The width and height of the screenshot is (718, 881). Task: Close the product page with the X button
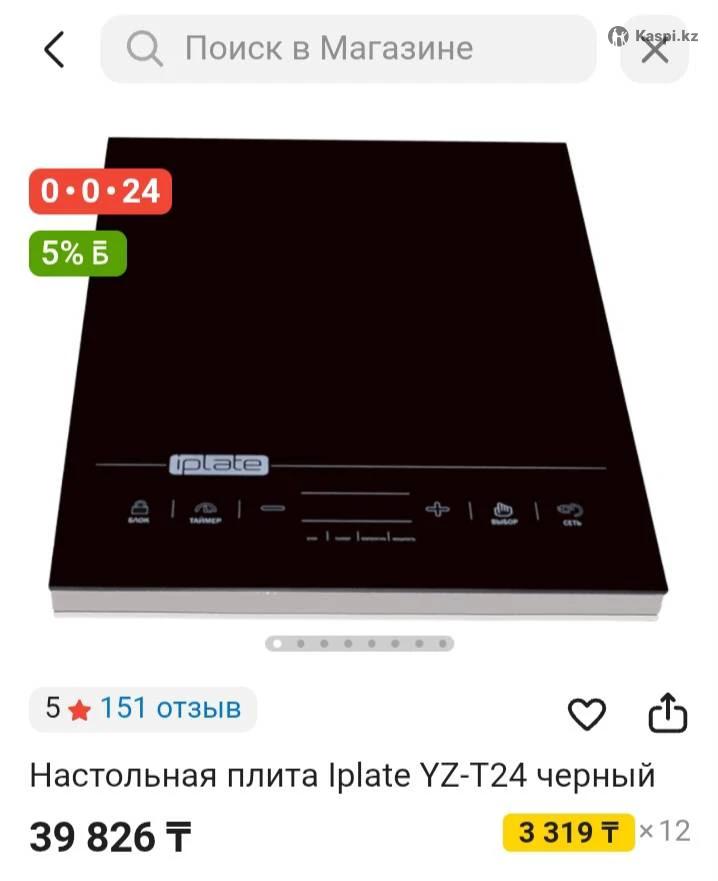(x=655, y=50)
